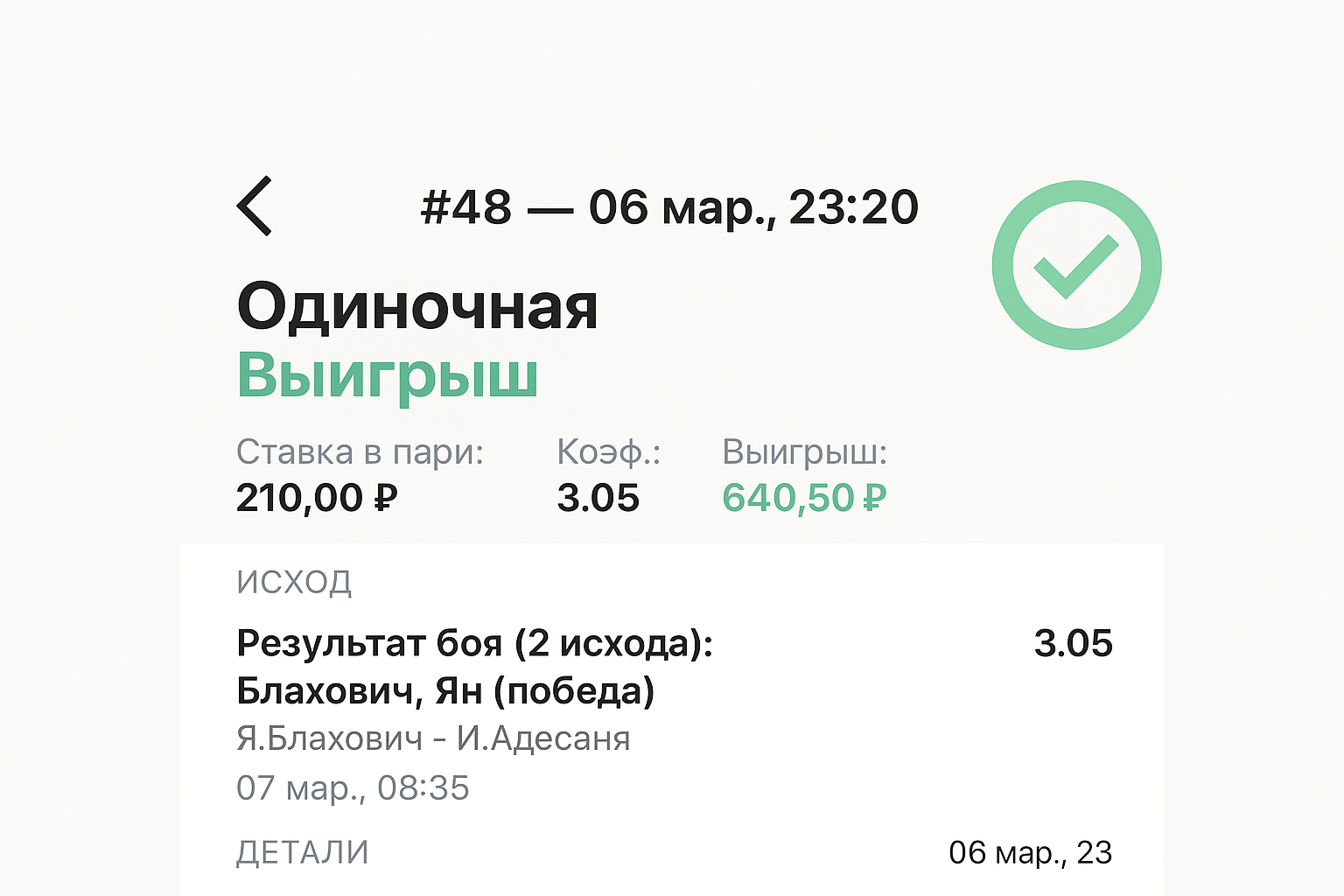Image resolution: width=1344 pixels, height=896 pixels.
Task: Go back using the arrow
Action: (x=255, y=206)
